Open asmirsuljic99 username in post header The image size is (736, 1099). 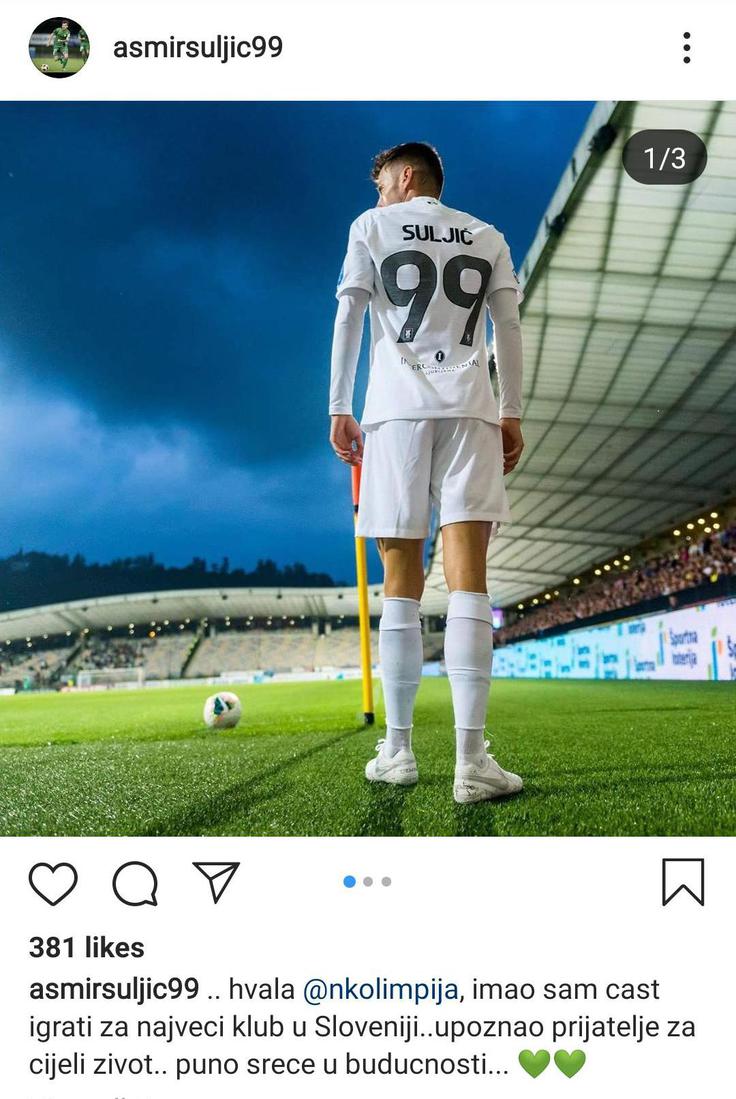pyautogui.click(x=197, y=47)
